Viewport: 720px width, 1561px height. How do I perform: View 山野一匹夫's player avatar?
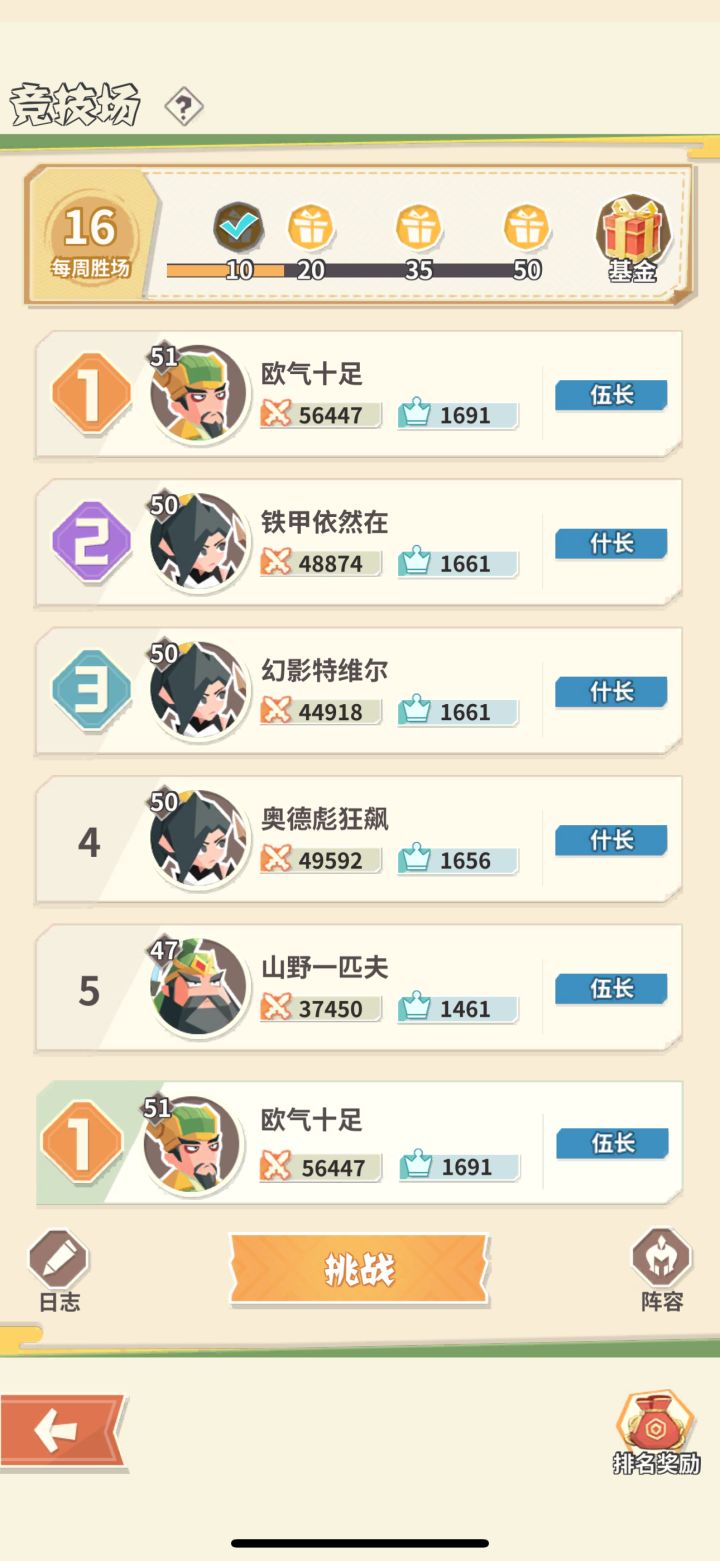click(198, 988)
